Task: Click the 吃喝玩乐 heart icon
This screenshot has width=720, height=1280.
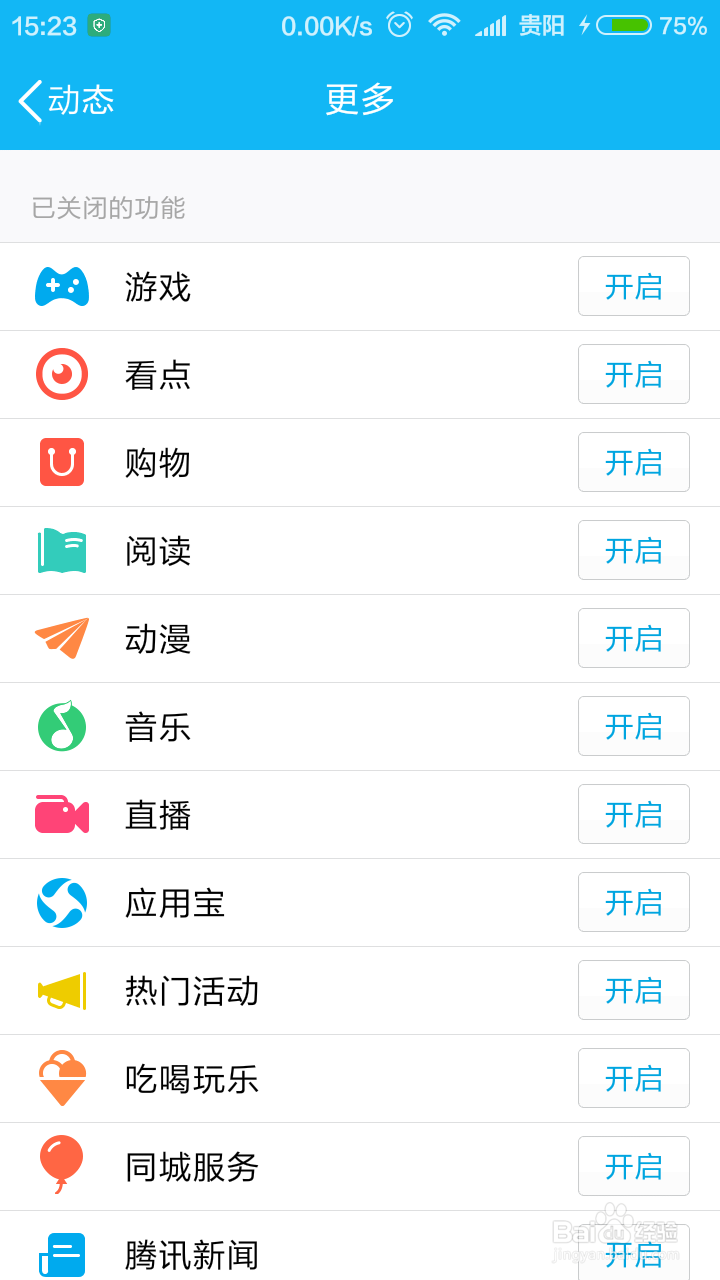Action: click(x=62, y=1079)
